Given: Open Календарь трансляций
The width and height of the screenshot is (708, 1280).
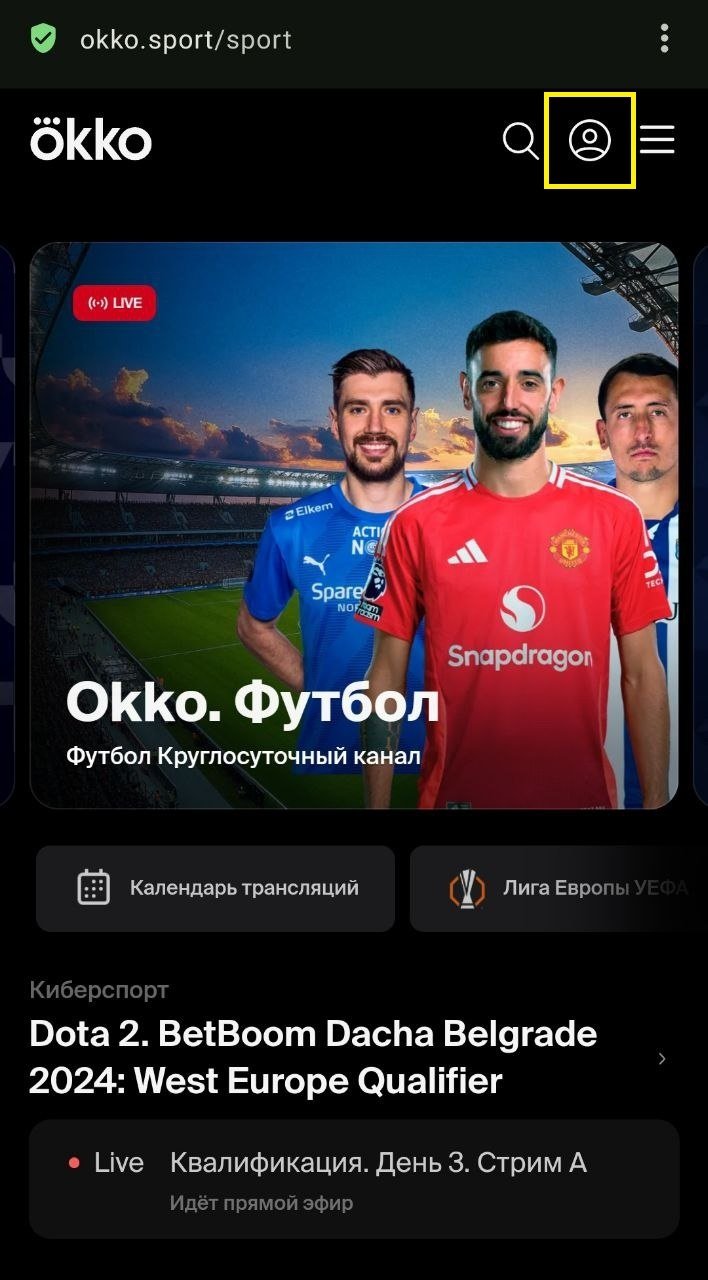Looking at the screenshot, I should [216, 888].
